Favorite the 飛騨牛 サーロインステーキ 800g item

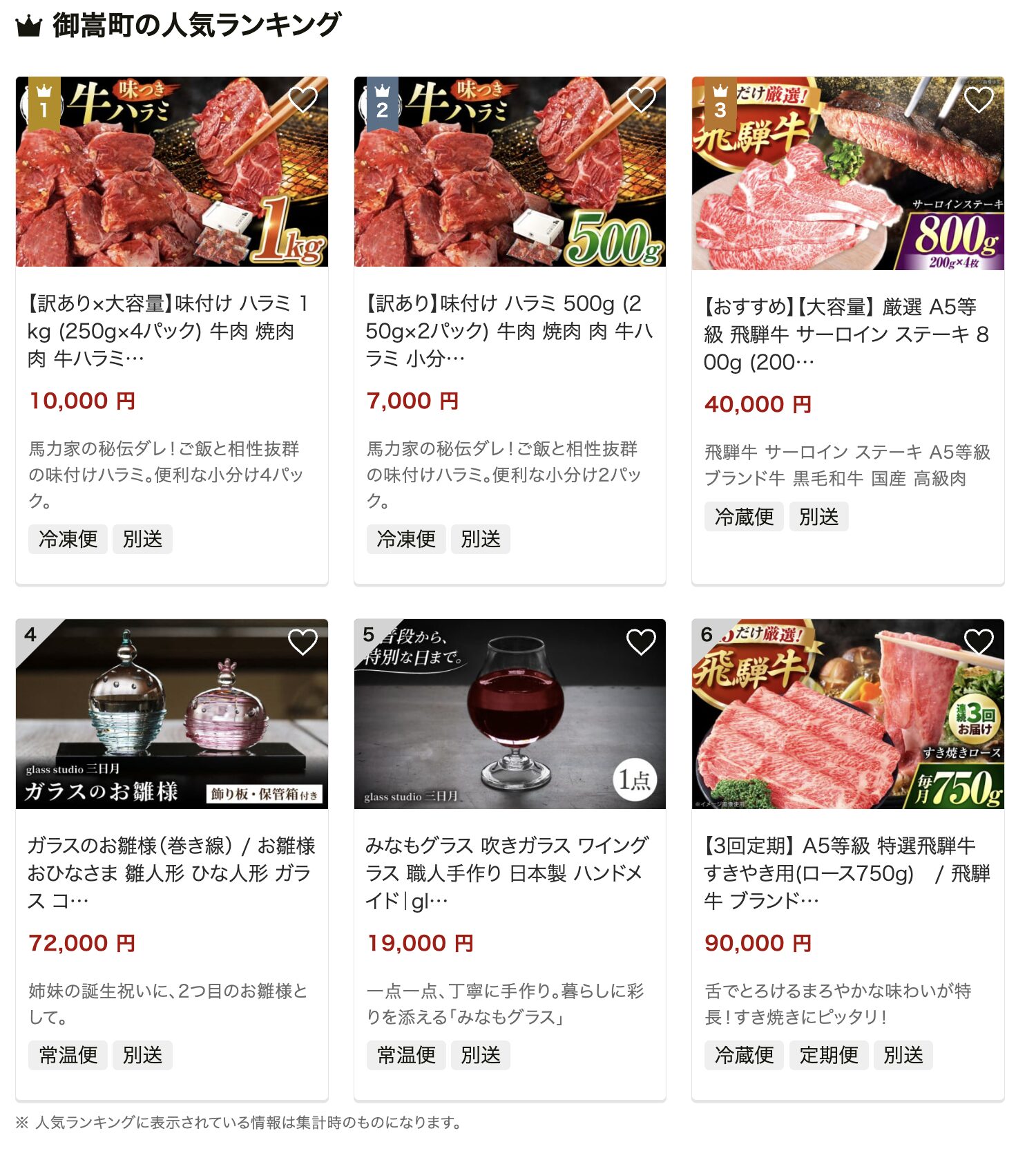(978, 100)
